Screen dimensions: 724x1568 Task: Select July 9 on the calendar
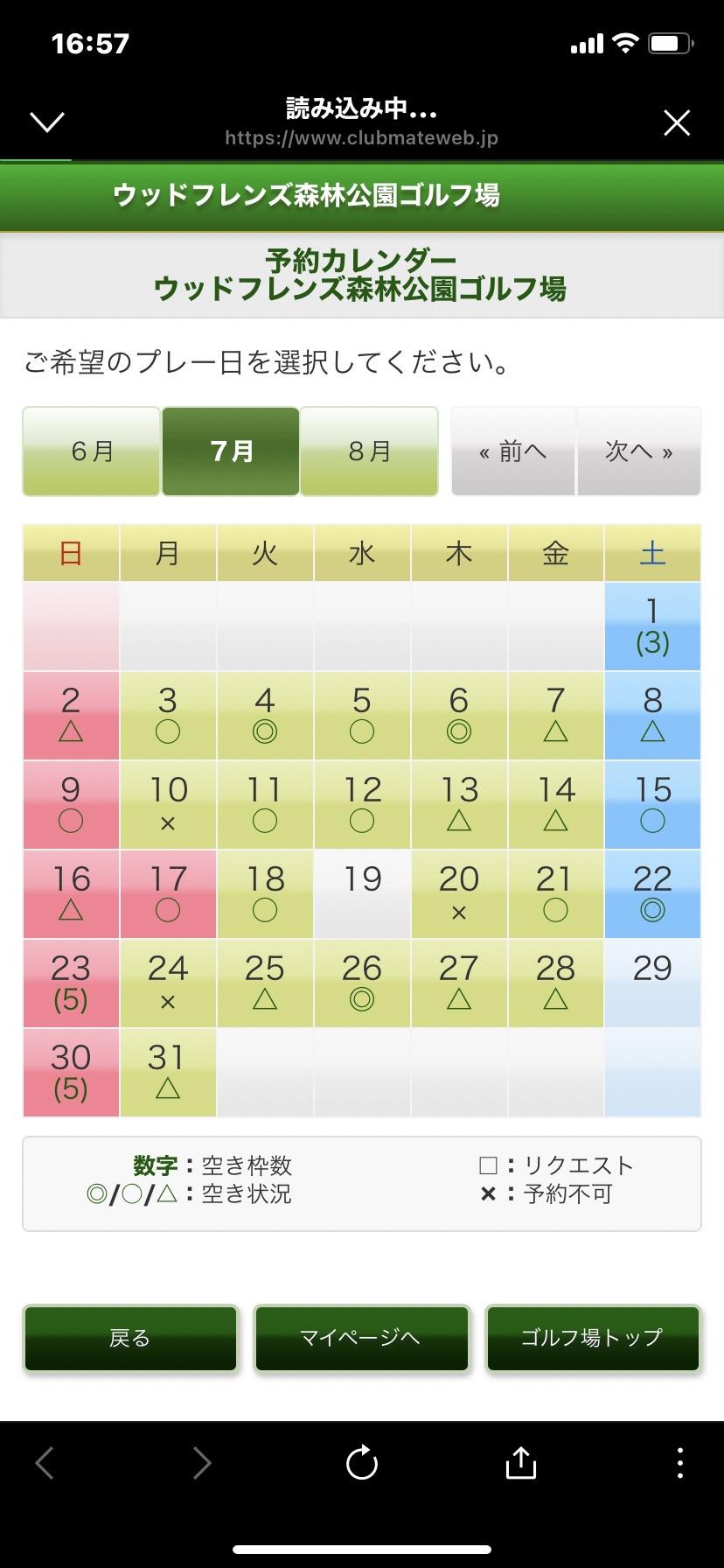click(x=71, y=804)
